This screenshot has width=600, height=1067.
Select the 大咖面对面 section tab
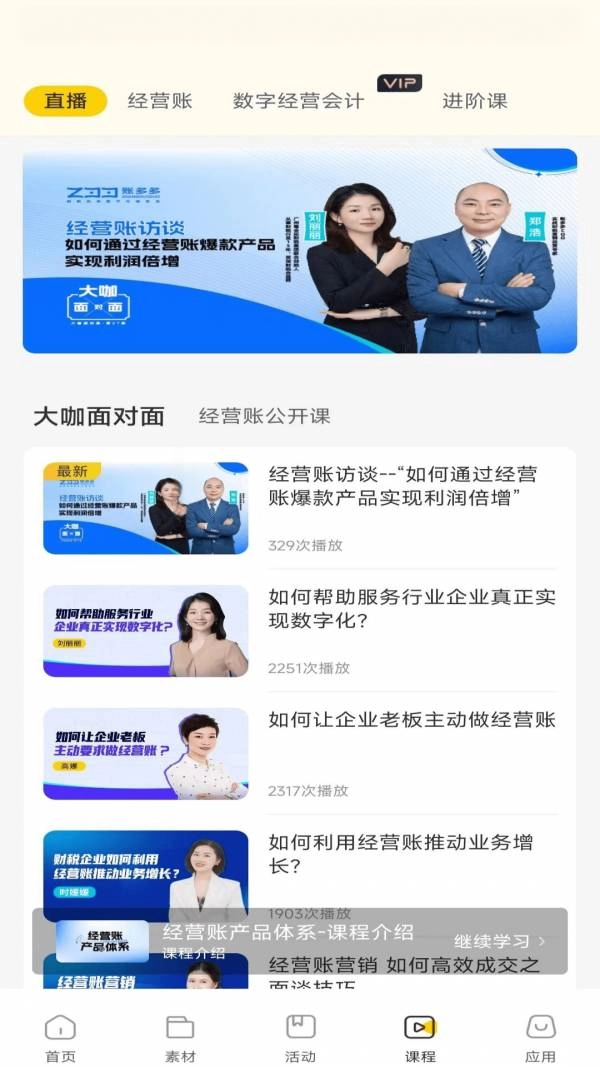pos(98,416)
